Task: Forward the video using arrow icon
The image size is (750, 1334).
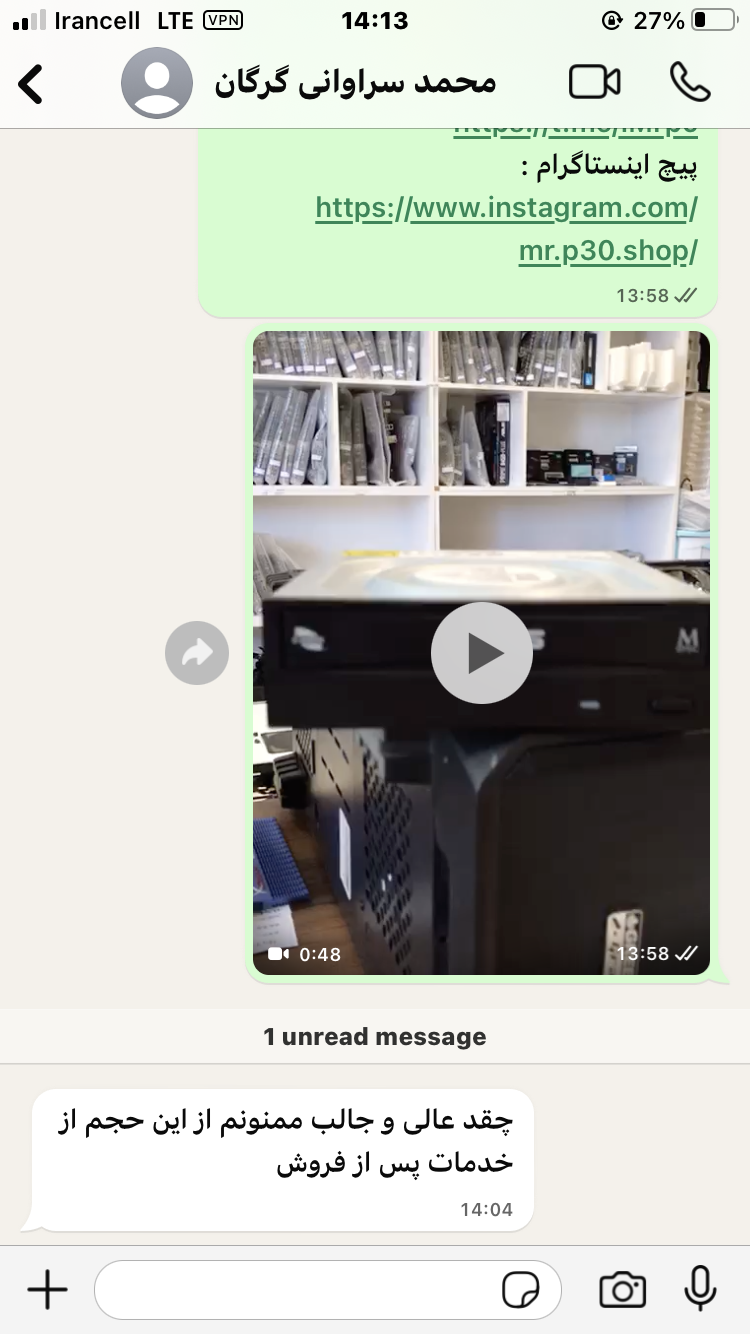Action: (197, 653)
